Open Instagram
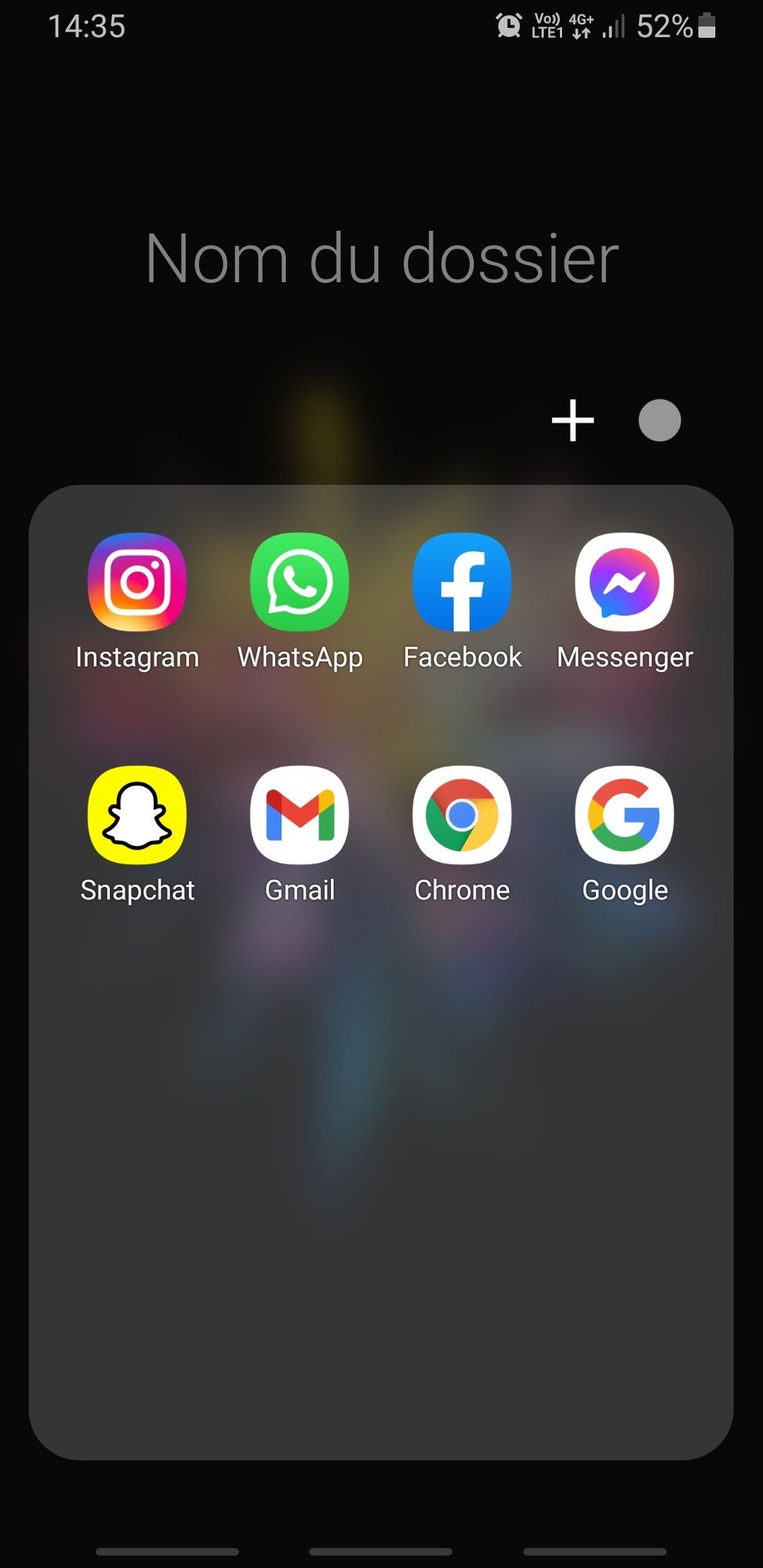The image size is (763, 1568). pyautogui.click(x=137, y=583)
